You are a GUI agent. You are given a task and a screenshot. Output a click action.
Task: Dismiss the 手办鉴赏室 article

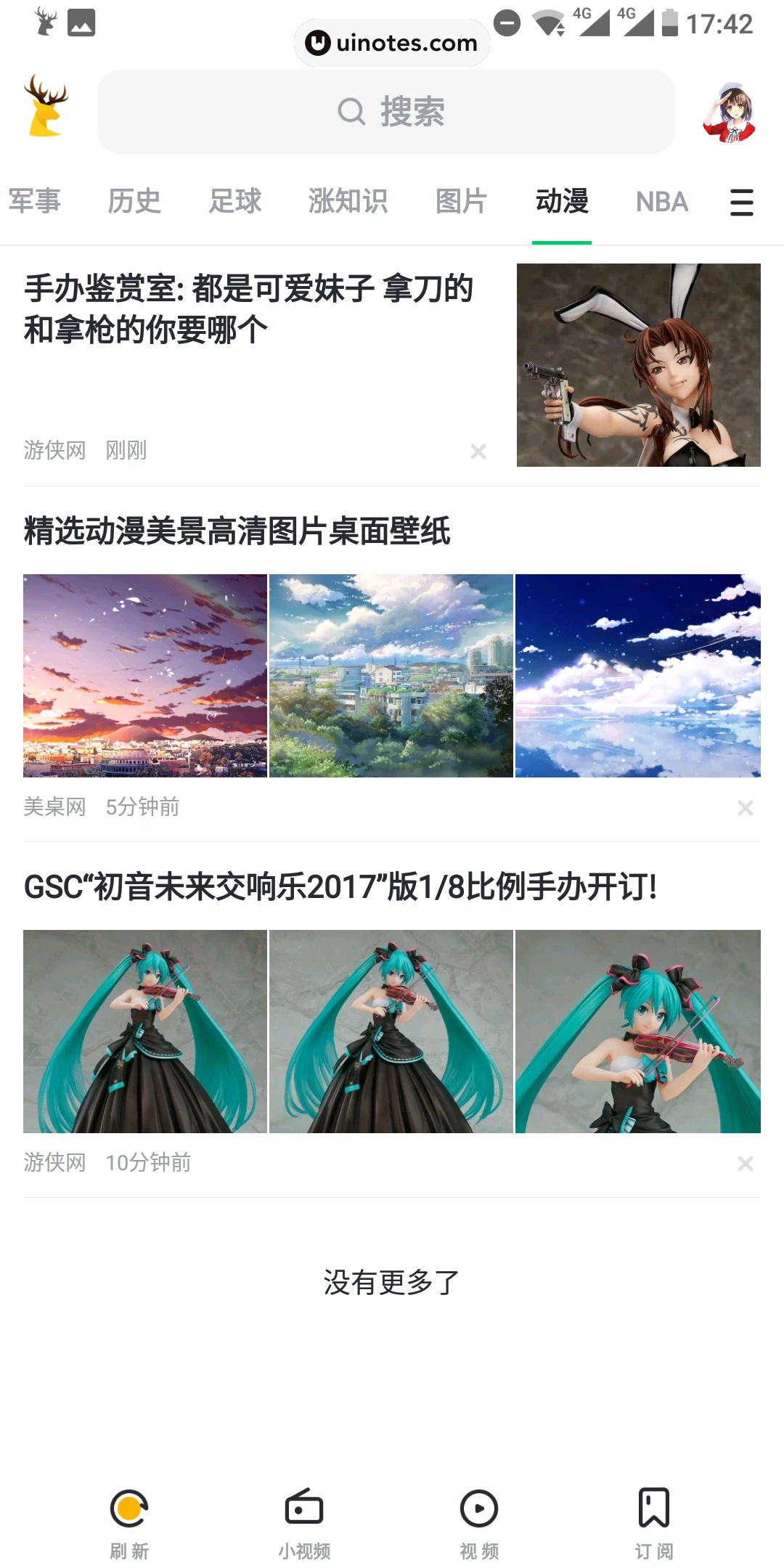click(478, 451)
